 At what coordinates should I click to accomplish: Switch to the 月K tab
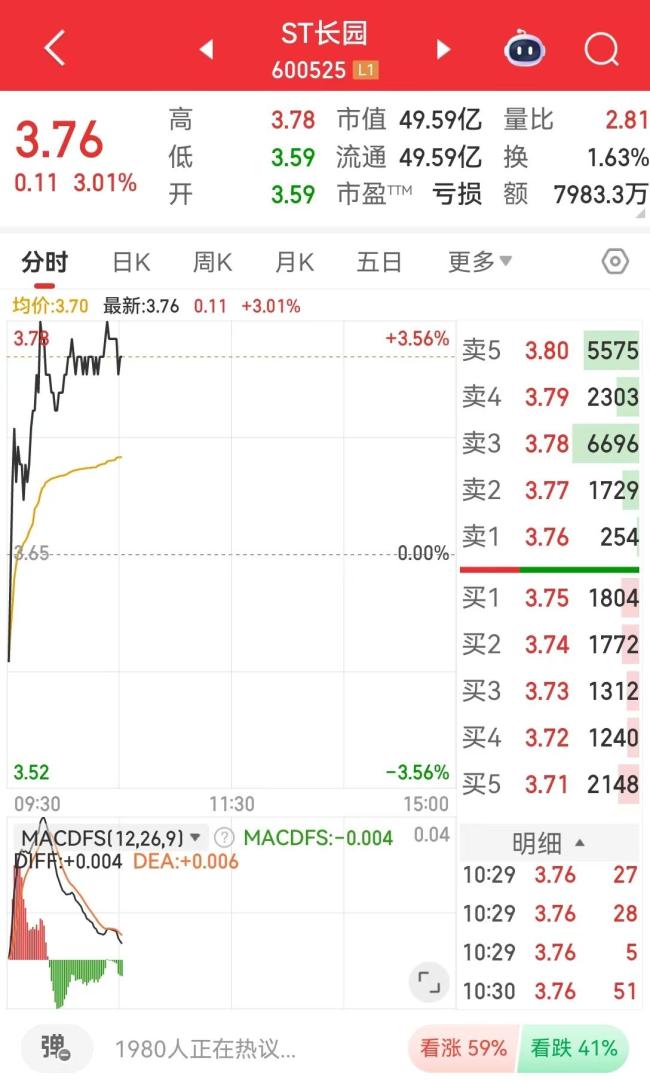point(294,262)
